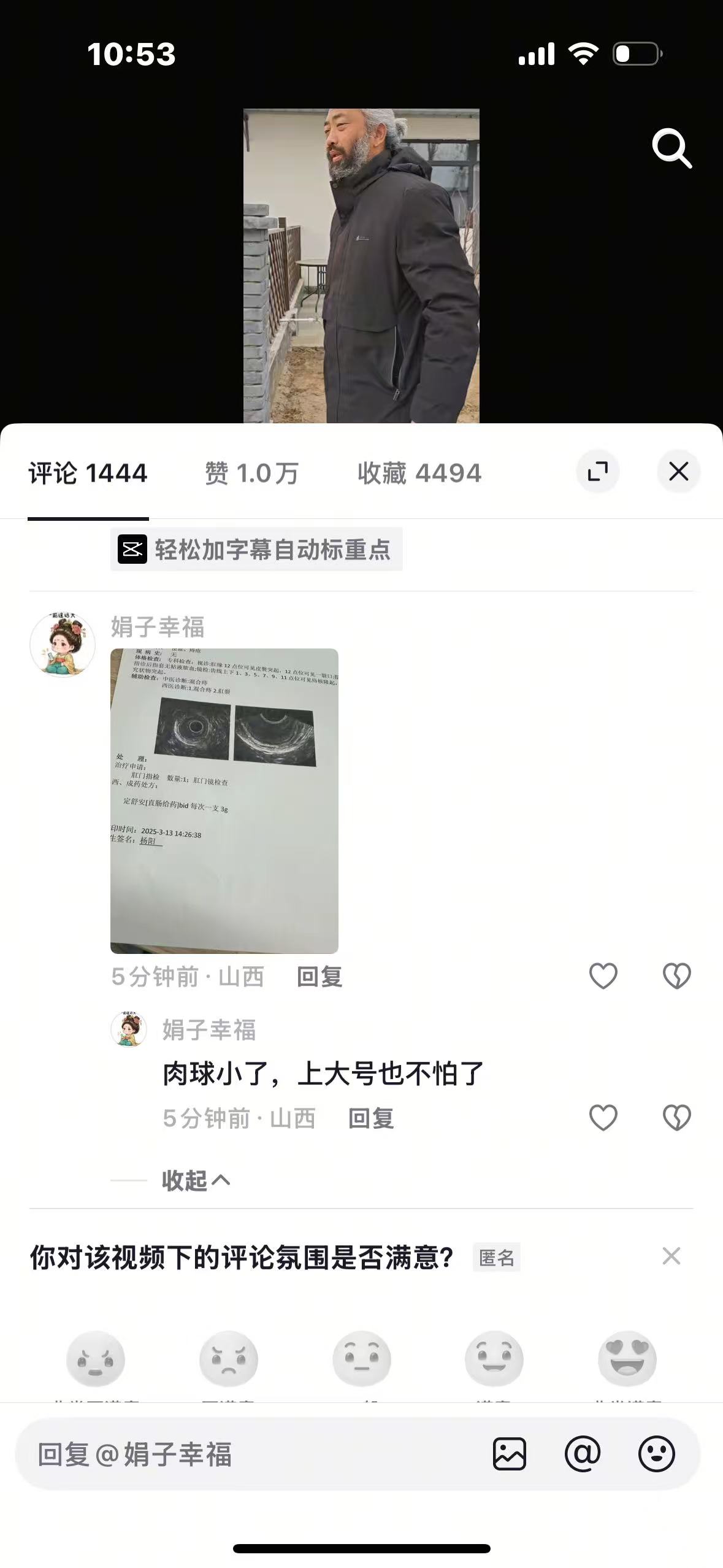Viewport: 723px width, 1568px height.
Task: Mention someone with the @ icon
Action: [583, 1454]
